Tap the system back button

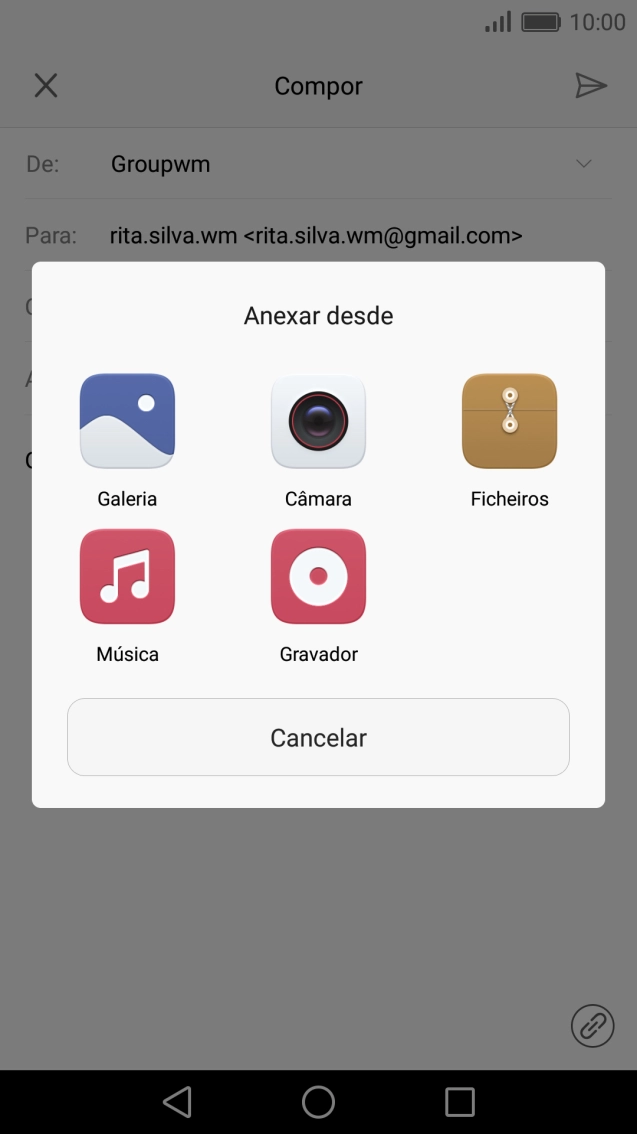177,1102
